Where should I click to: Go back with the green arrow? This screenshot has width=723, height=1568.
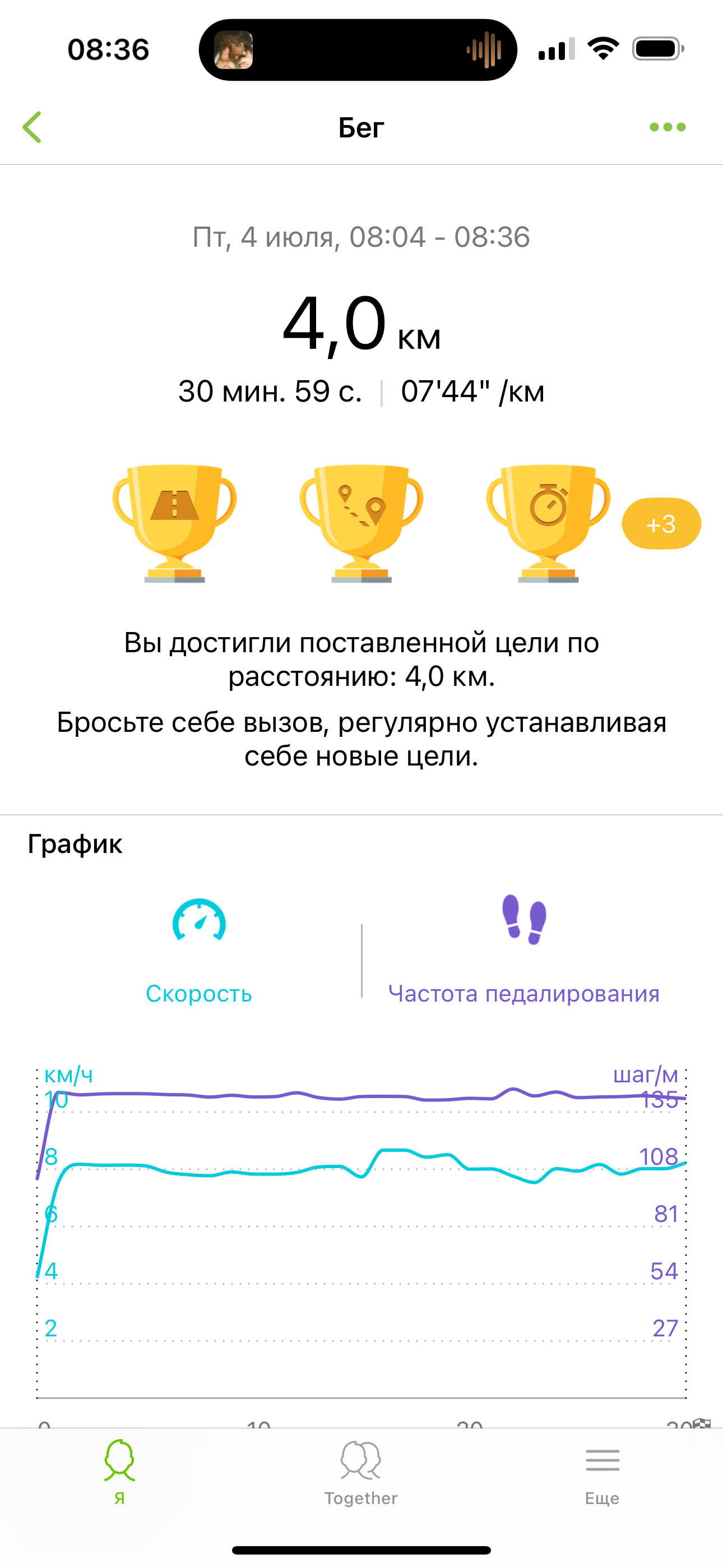pos(31,127)
